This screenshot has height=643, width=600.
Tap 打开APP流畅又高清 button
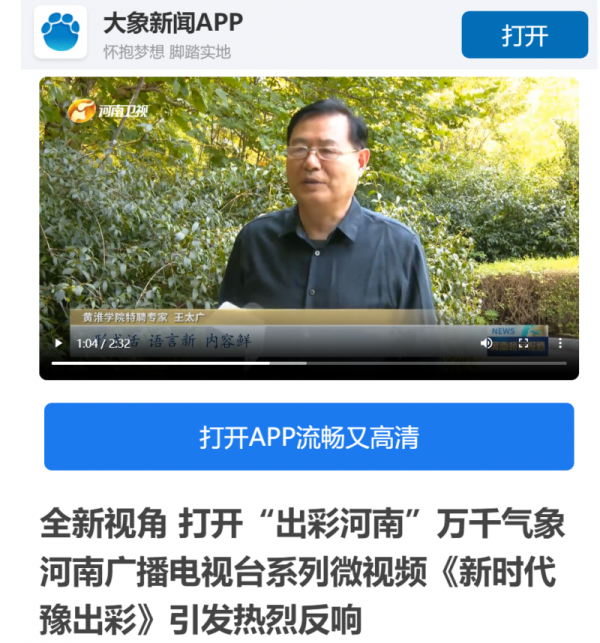pos(309,437)
